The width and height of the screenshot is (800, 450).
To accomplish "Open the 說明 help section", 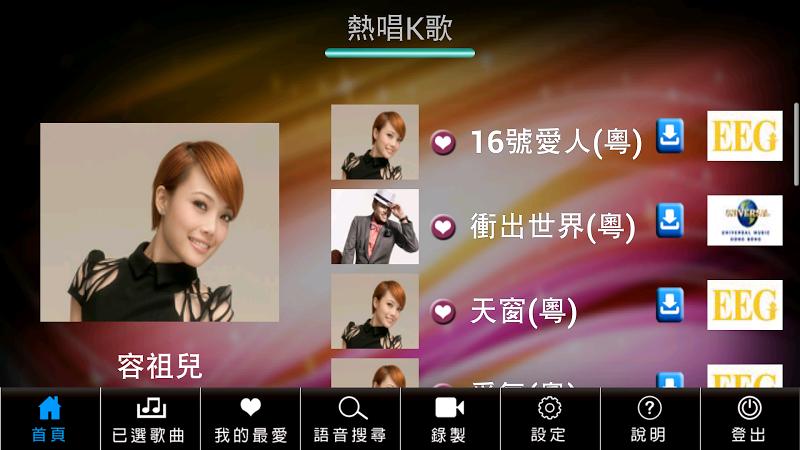I will pyautogui.click(x=649, y=419).
